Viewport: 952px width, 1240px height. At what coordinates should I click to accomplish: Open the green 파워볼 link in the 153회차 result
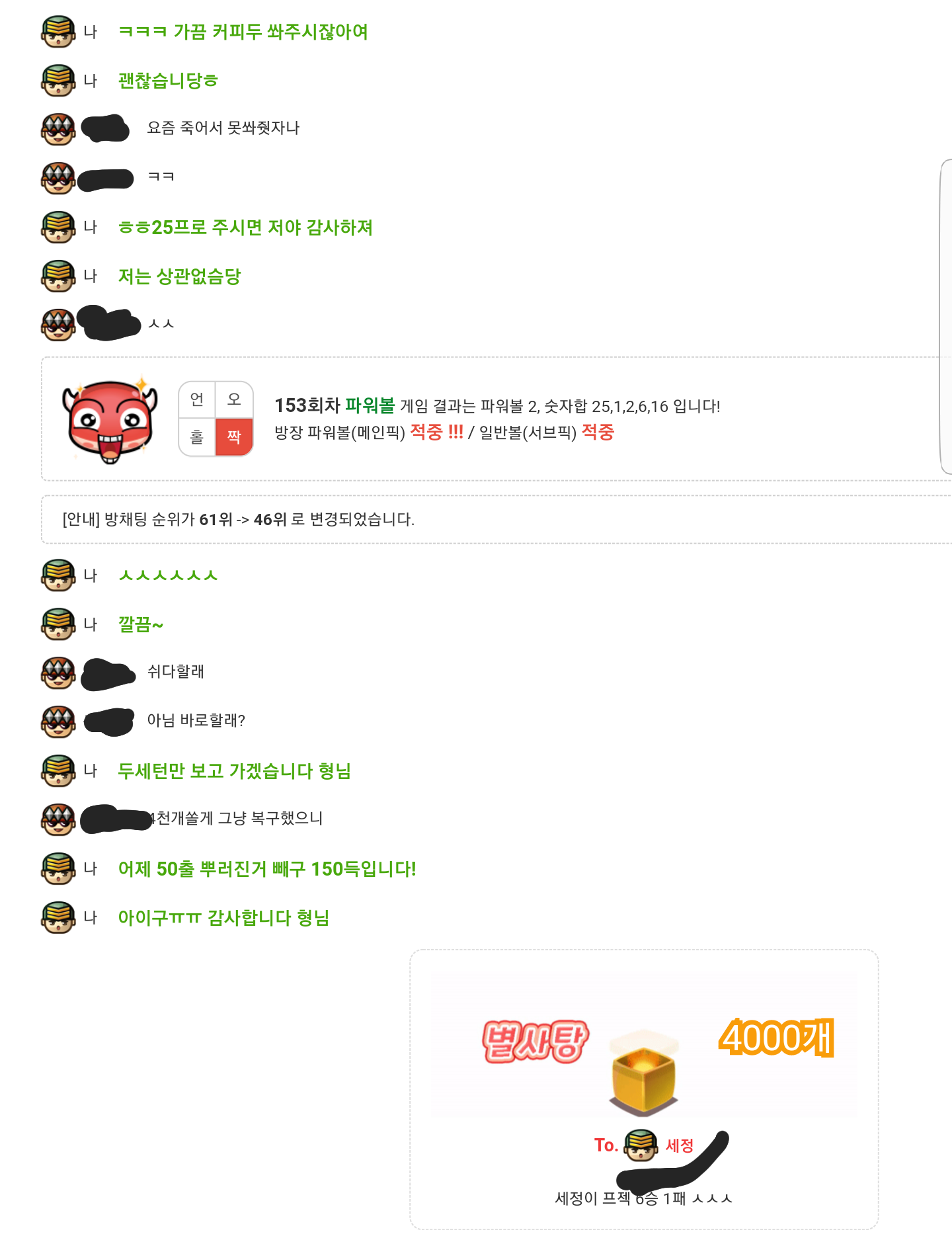click(x=370, y=405)
